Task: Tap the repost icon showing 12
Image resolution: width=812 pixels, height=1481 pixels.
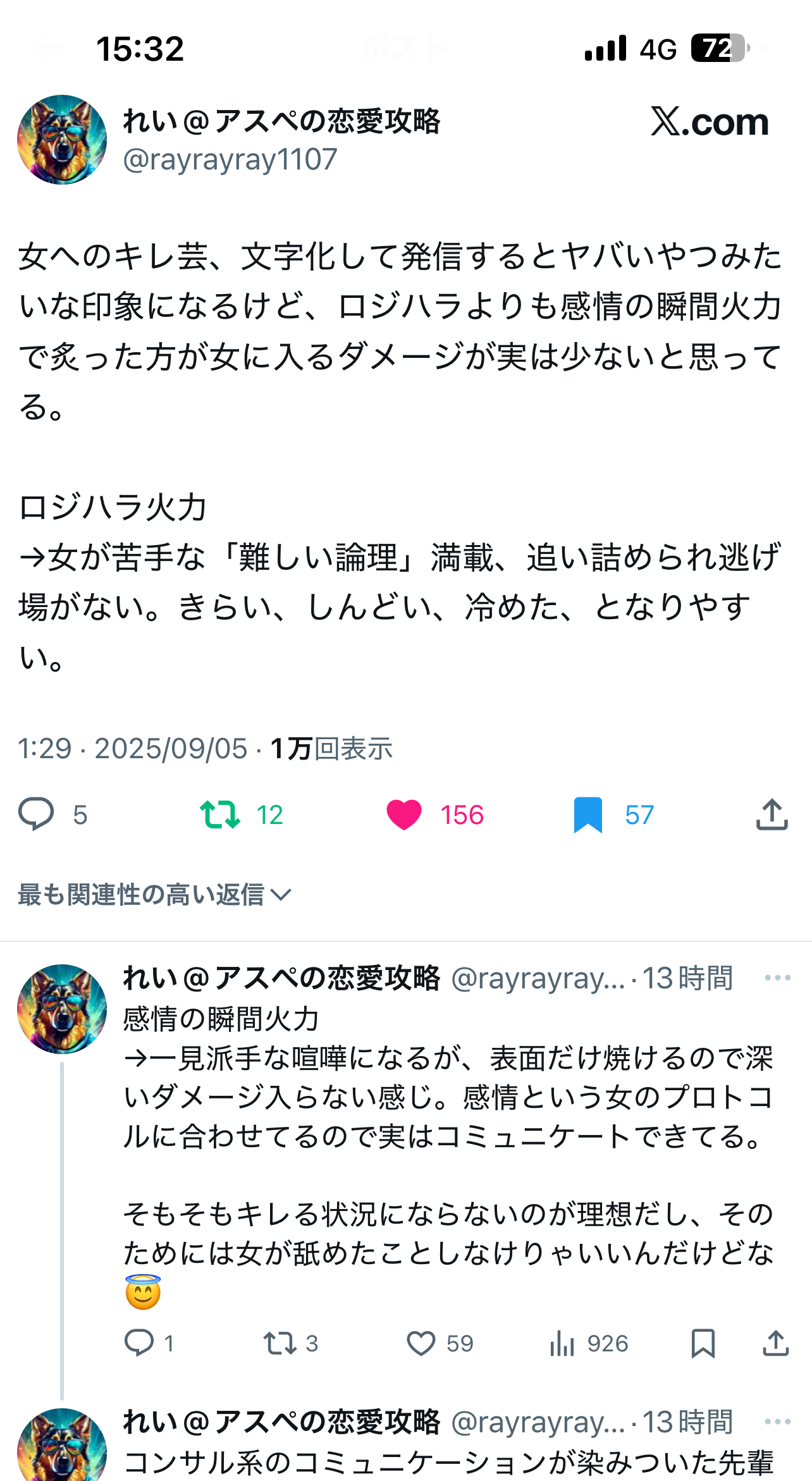Action: pyautogui.click(x=220, y=814)
